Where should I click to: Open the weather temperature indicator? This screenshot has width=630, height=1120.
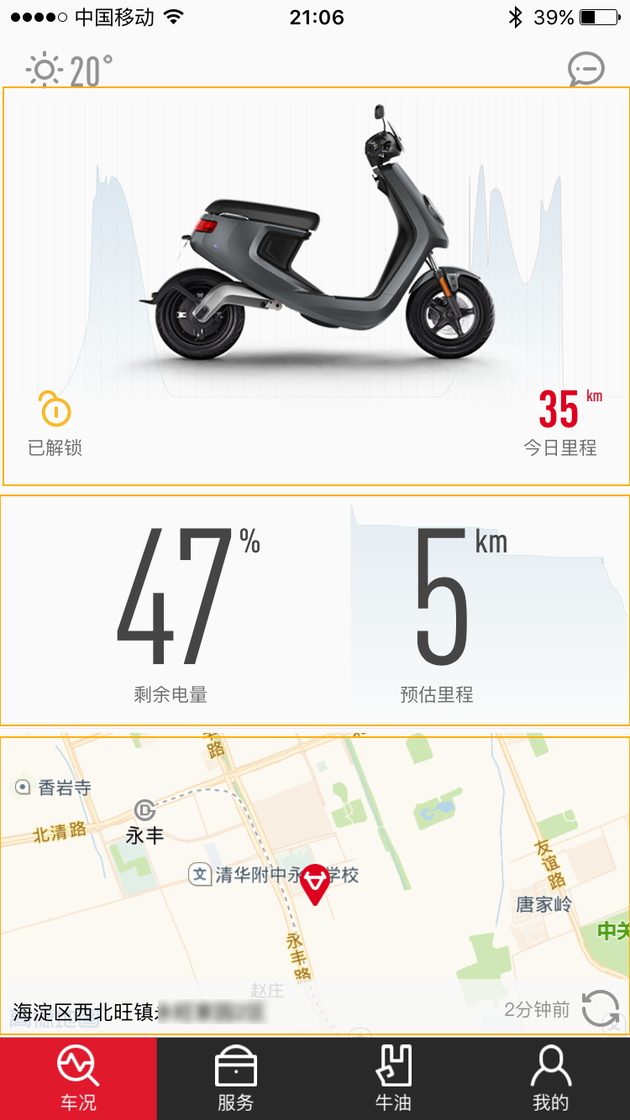pos(70,70)
